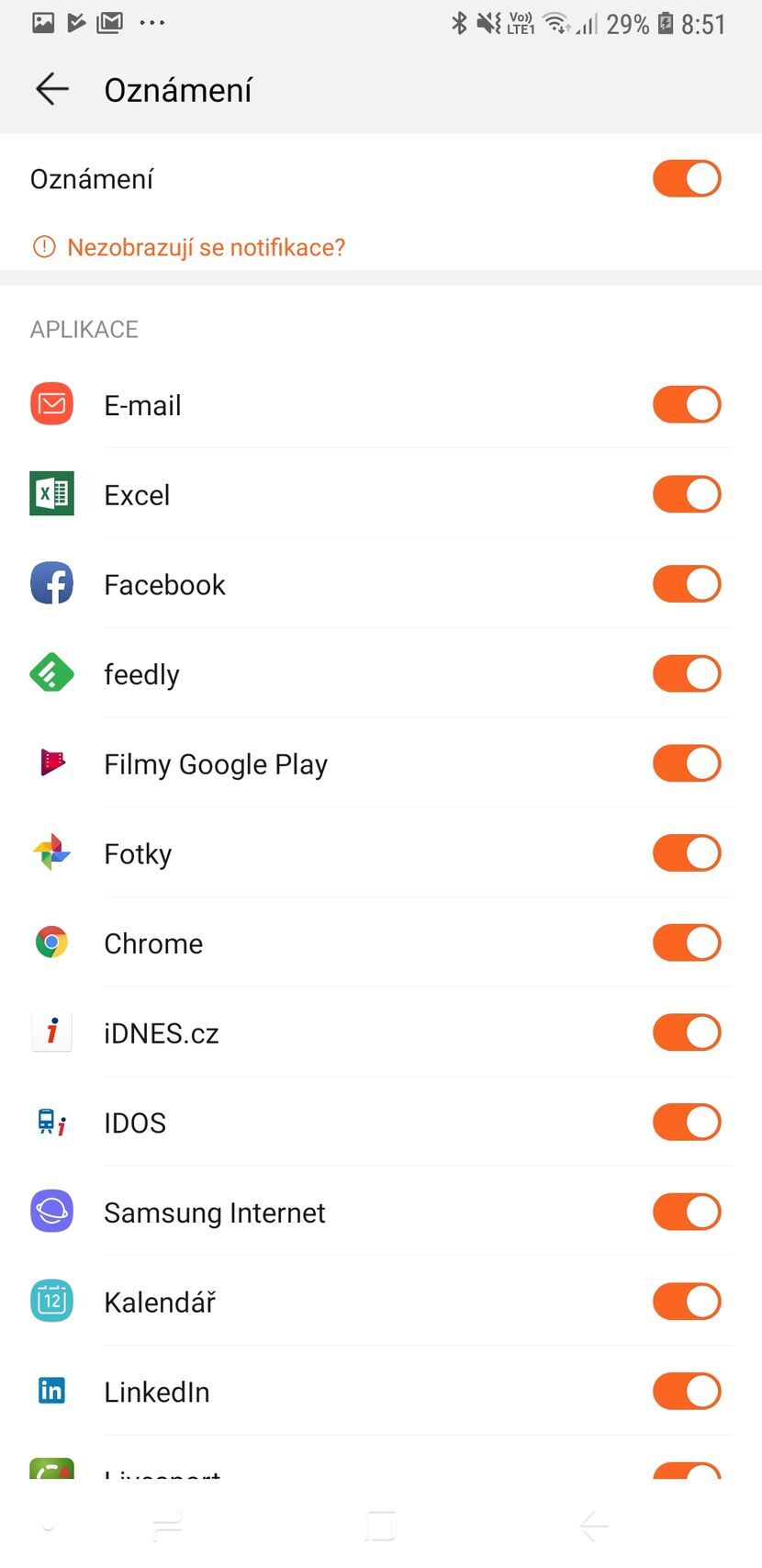Turn off Samsung Internet notifications
The image size is (762, 1568).
[687, 1213]
